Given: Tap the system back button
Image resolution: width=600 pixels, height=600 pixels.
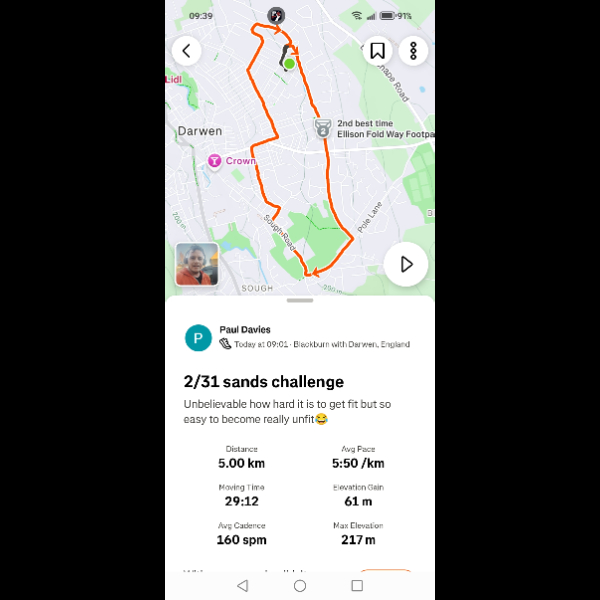Looking at the screenshot, I should click(242, 585).
